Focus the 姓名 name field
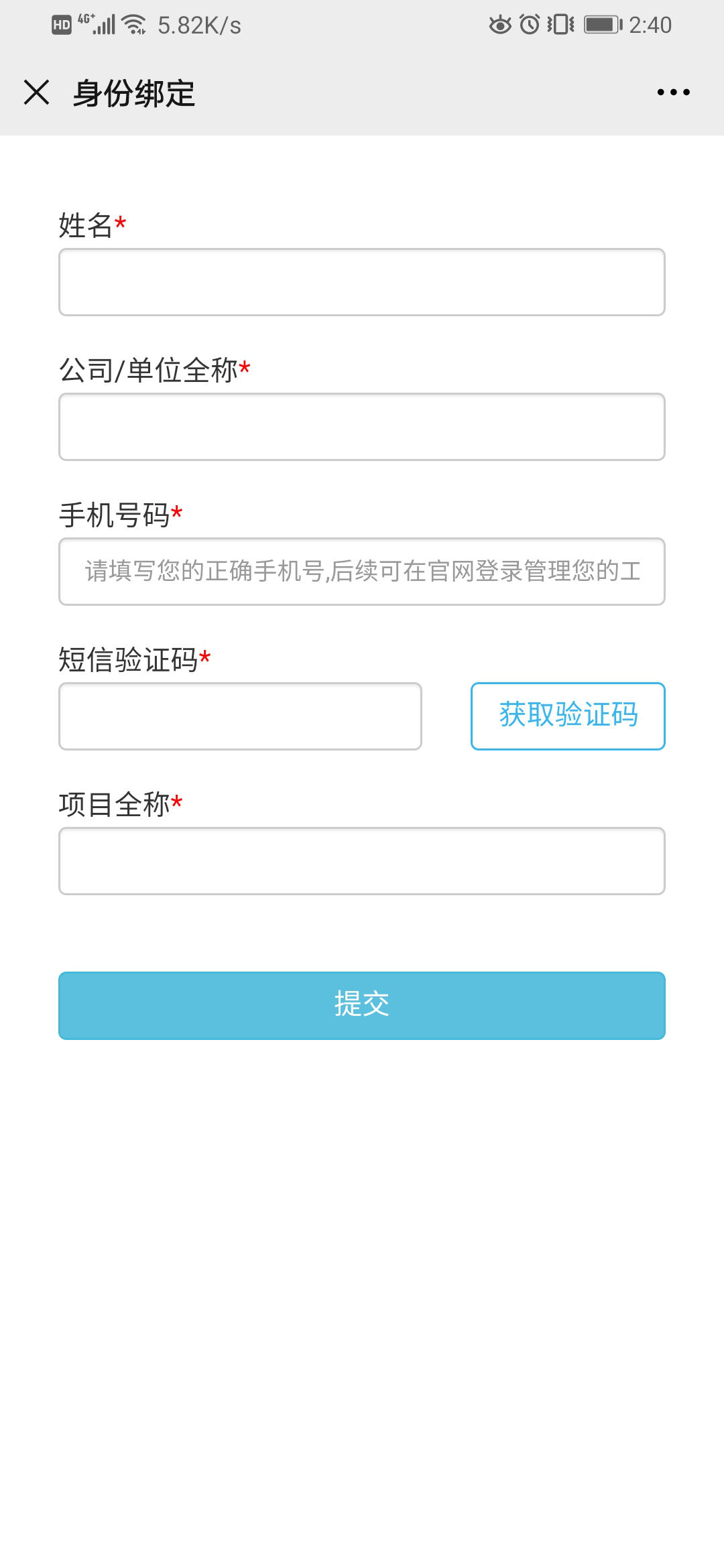Image resolution: width=724 pixels, height=1568 pixels. [x=362, y=282]
